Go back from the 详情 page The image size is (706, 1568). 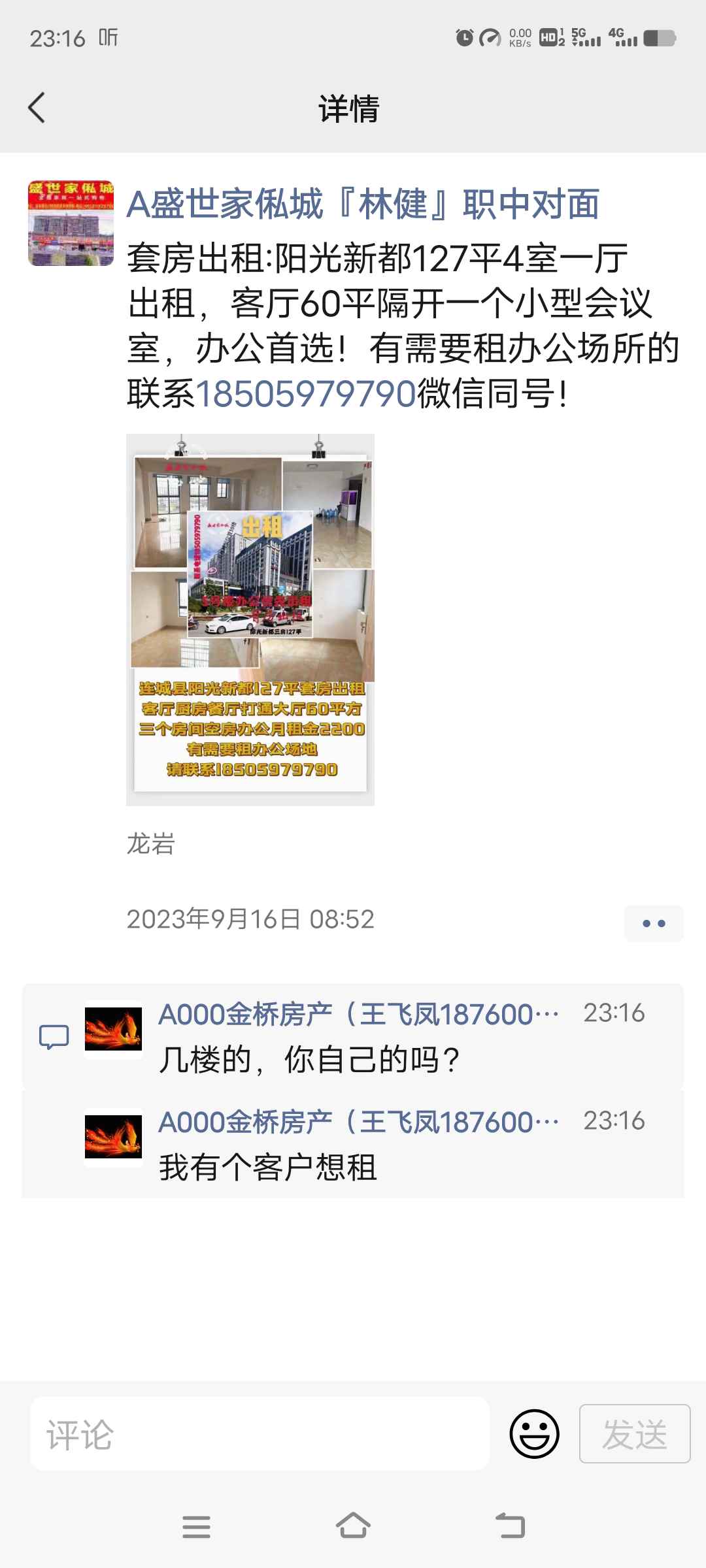click(37, 108)
